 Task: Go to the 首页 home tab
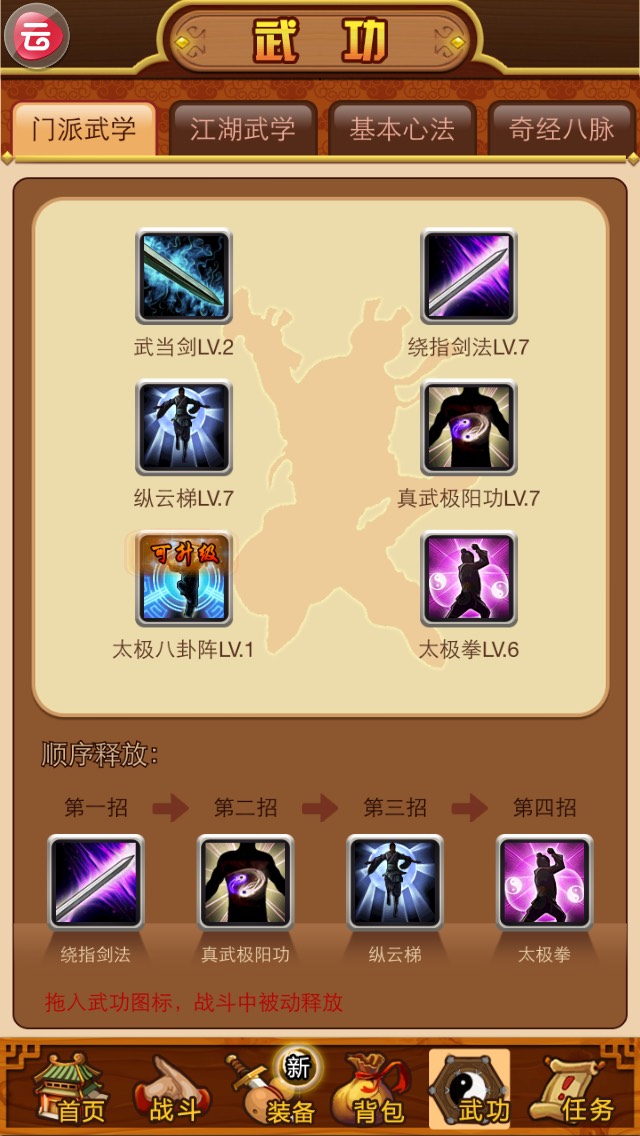[x=68, y=1090]
